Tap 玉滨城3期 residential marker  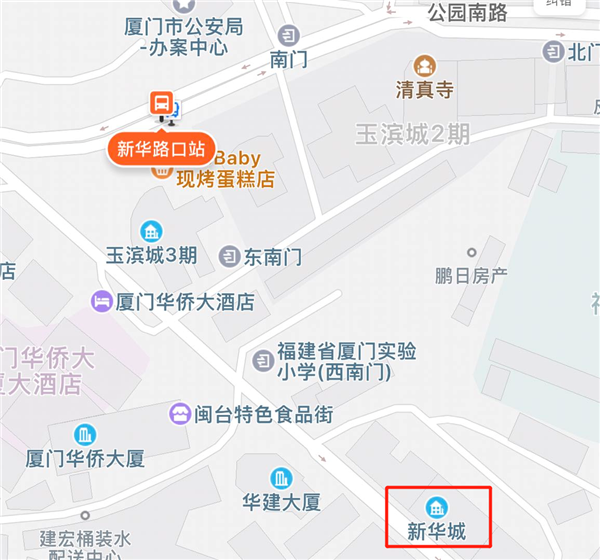click(152, 231)
